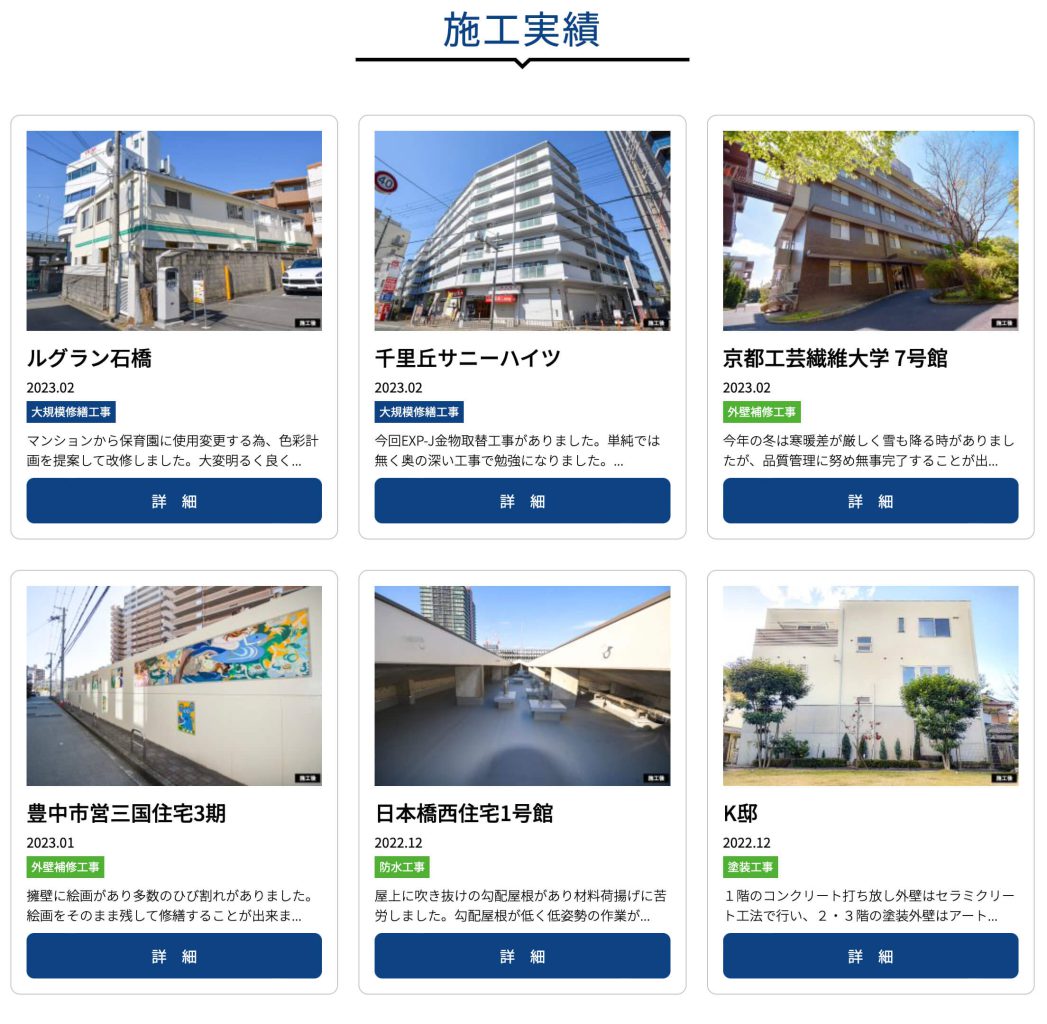Open the 京都工芸繊維大学 7号館 photo
The width and height of the screenshot is (1047, 1024).
870,230
